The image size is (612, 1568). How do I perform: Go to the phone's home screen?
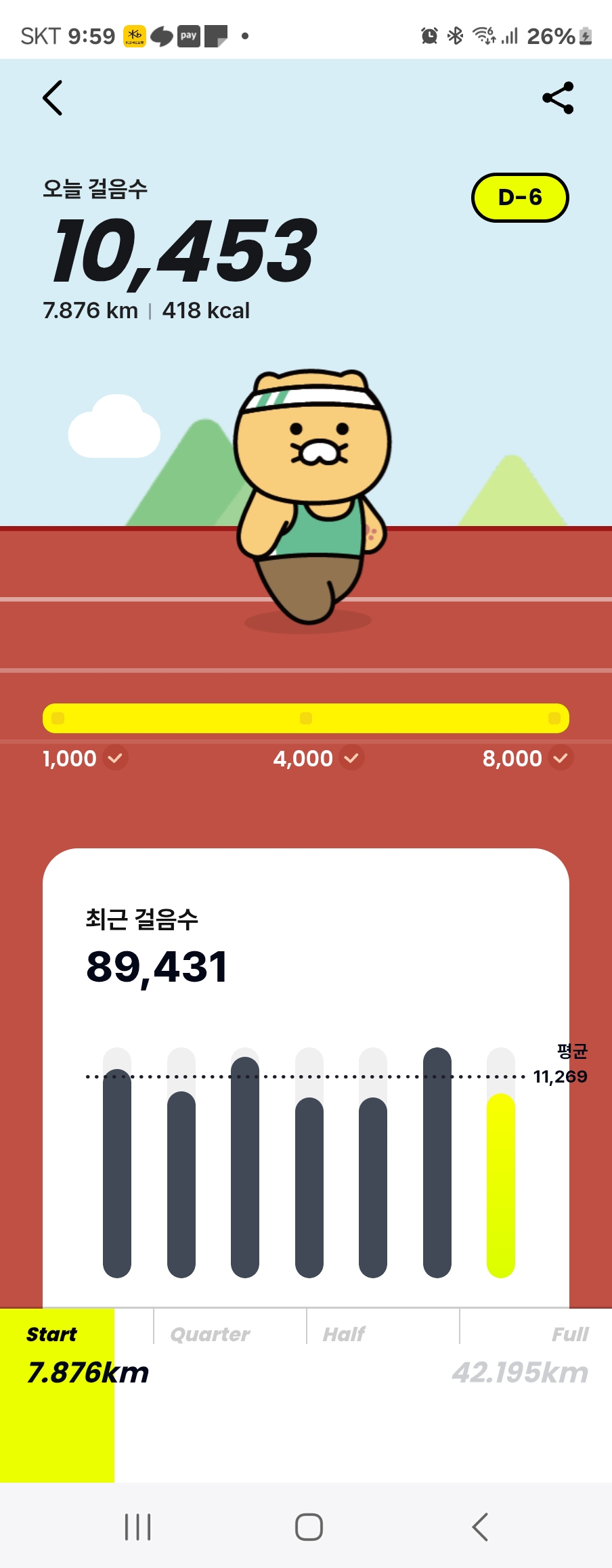tap(309, 1527)
